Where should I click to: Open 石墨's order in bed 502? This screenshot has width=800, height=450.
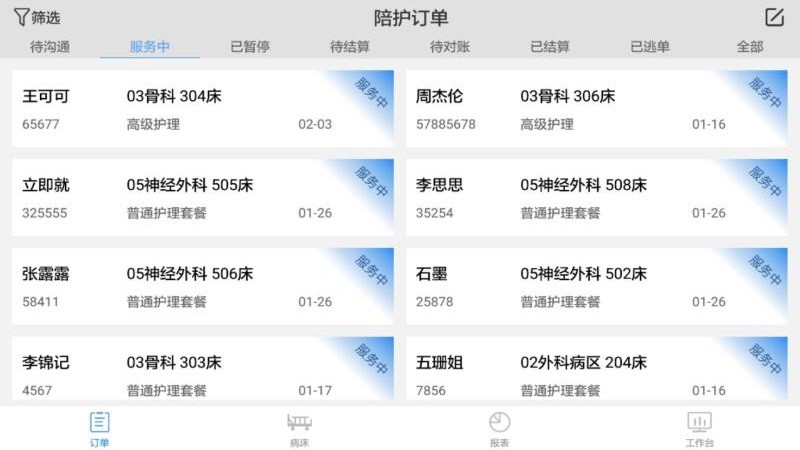(x=596, y=285)
